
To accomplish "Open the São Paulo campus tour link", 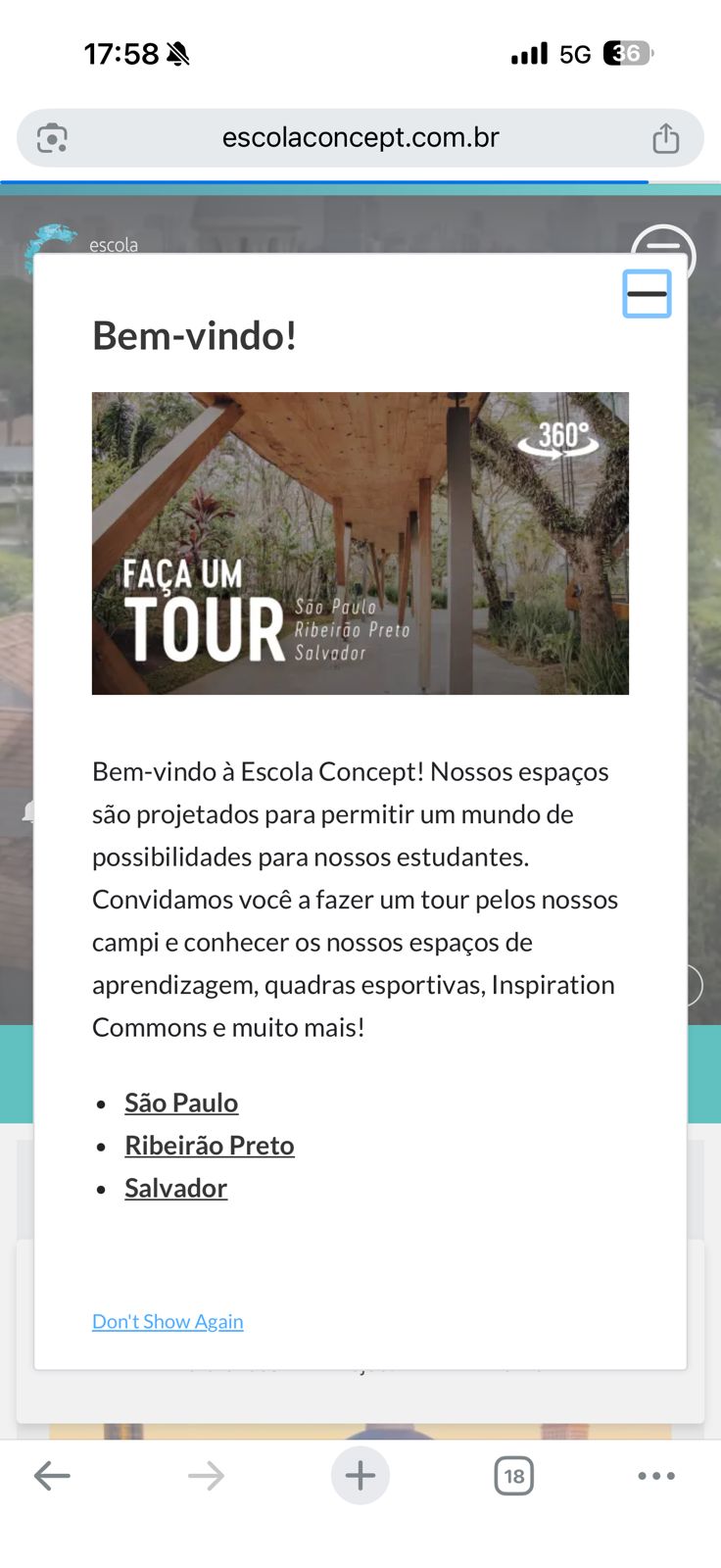I will pos(181,1102).
